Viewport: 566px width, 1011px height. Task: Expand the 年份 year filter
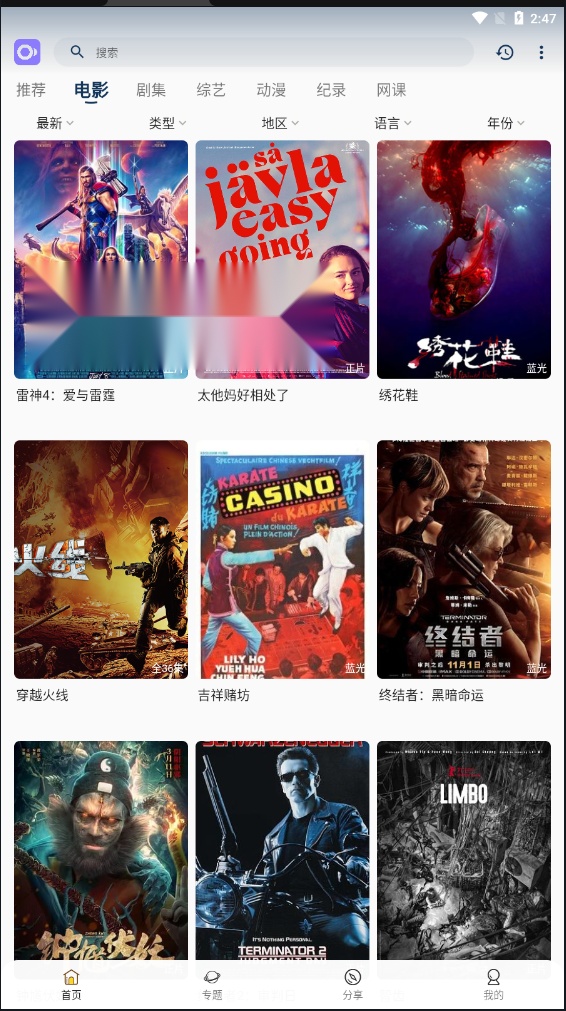point(506,123)
